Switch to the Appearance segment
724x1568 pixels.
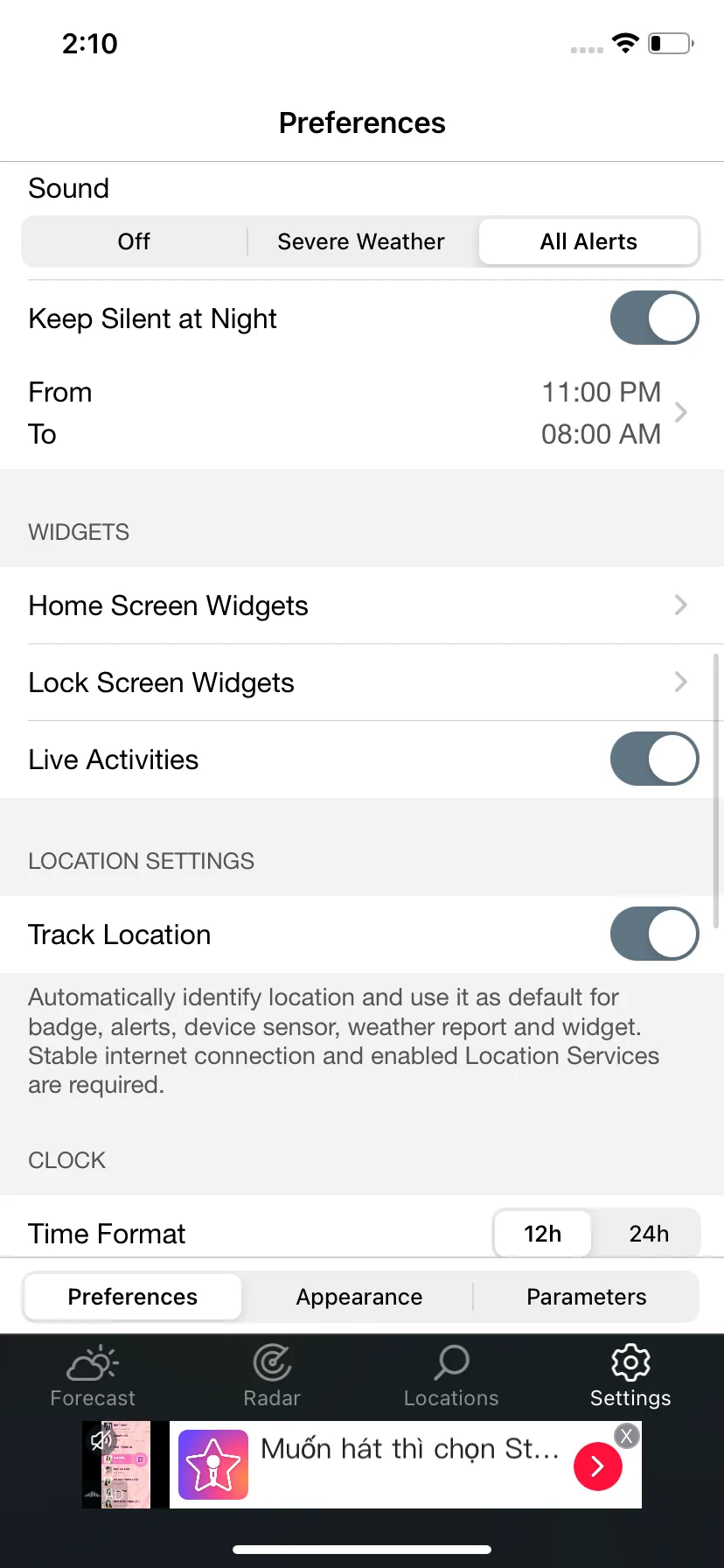tap(359, 1297)
